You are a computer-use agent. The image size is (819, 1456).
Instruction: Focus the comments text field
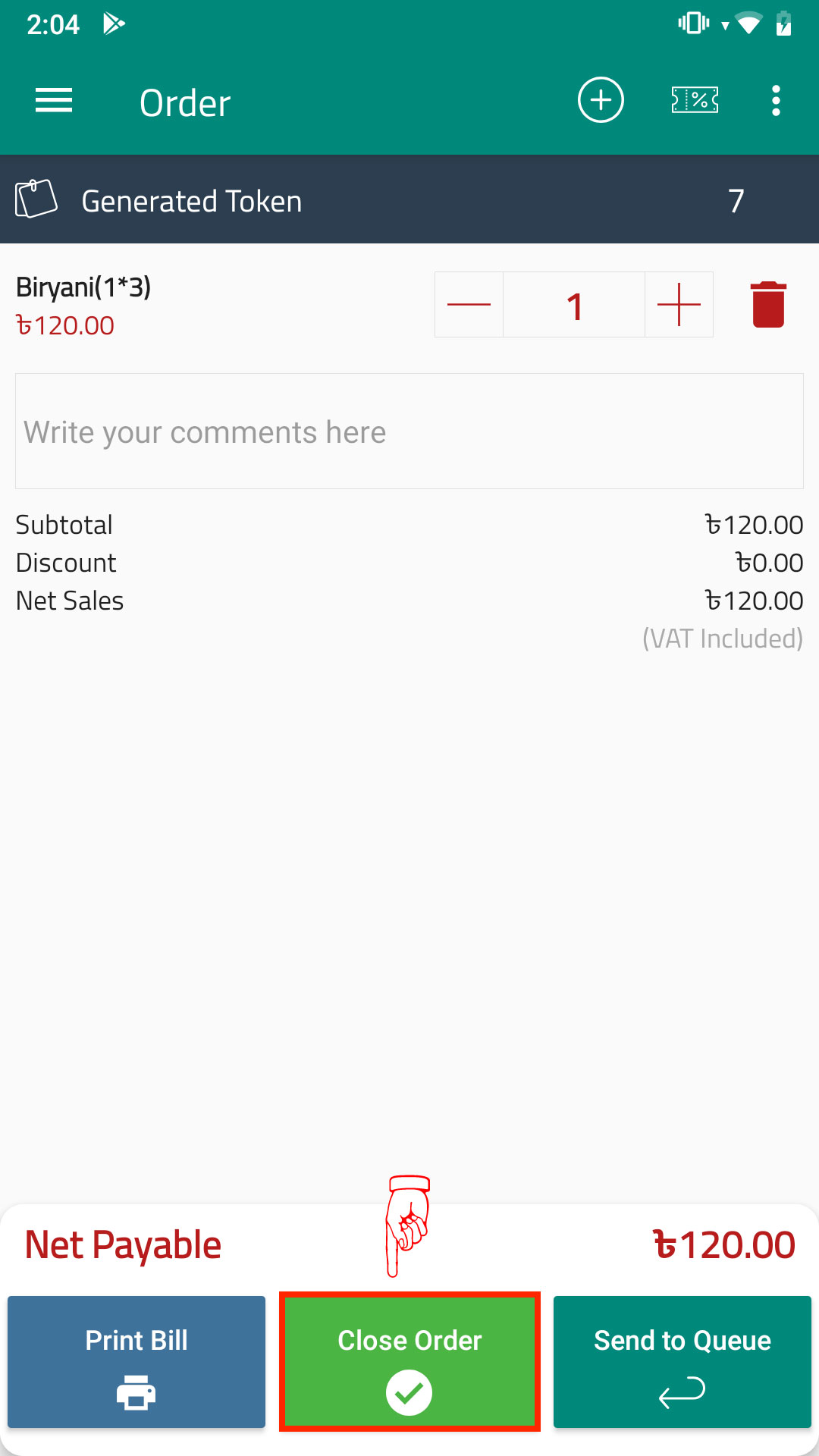click(409, 431)
